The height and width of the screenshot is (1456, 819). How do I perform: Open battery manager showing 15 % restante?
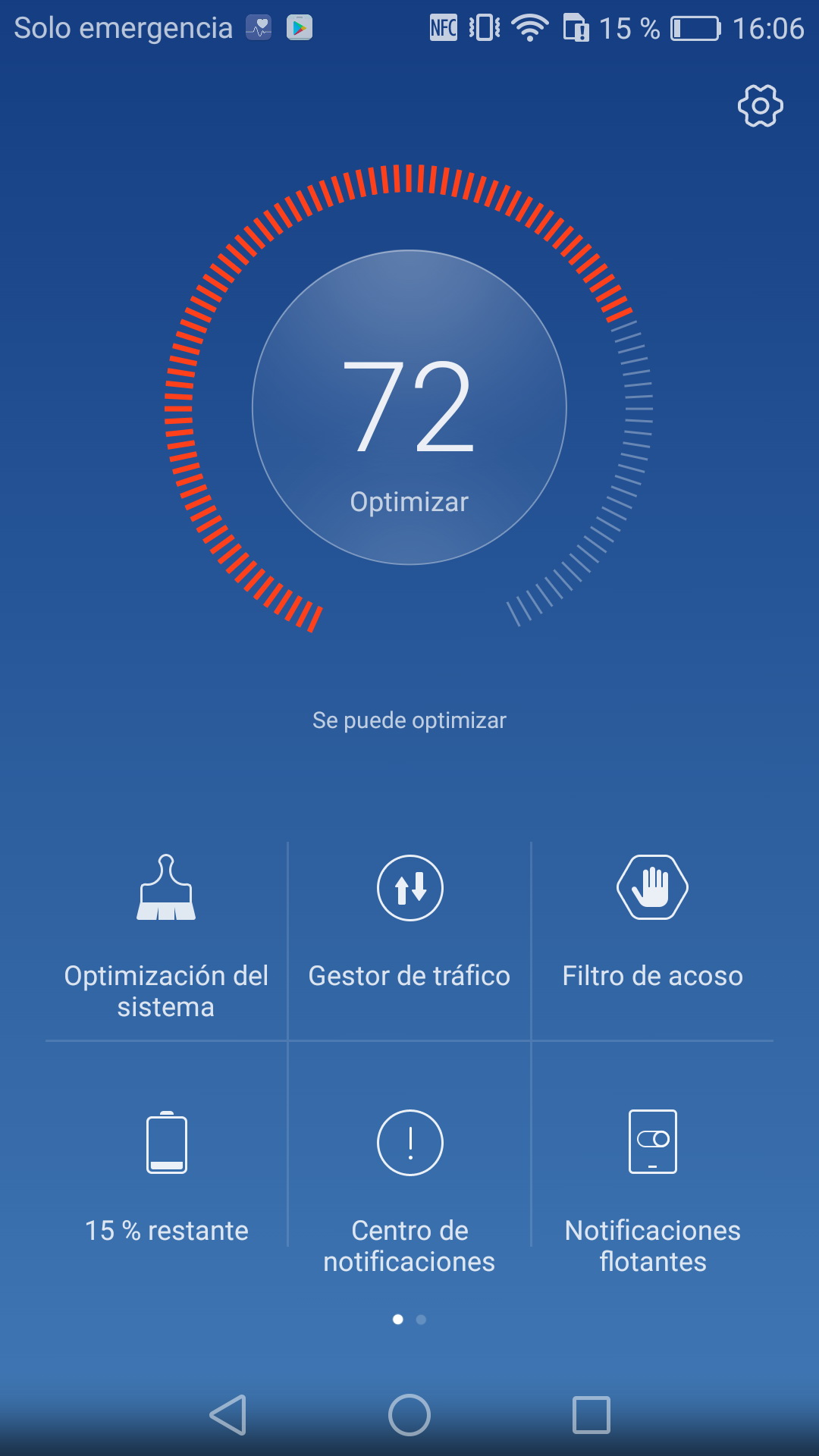(x=166, y=1175)
